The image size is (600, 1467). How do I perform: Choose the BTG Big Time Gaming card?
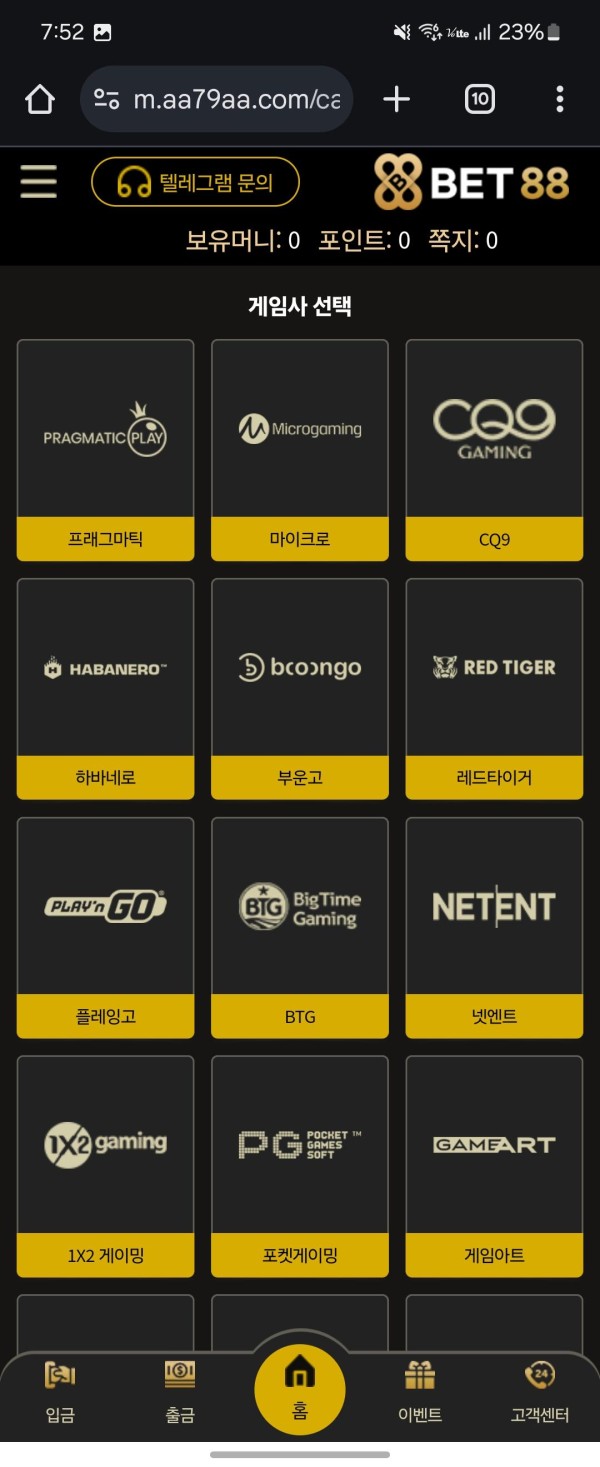300,927
